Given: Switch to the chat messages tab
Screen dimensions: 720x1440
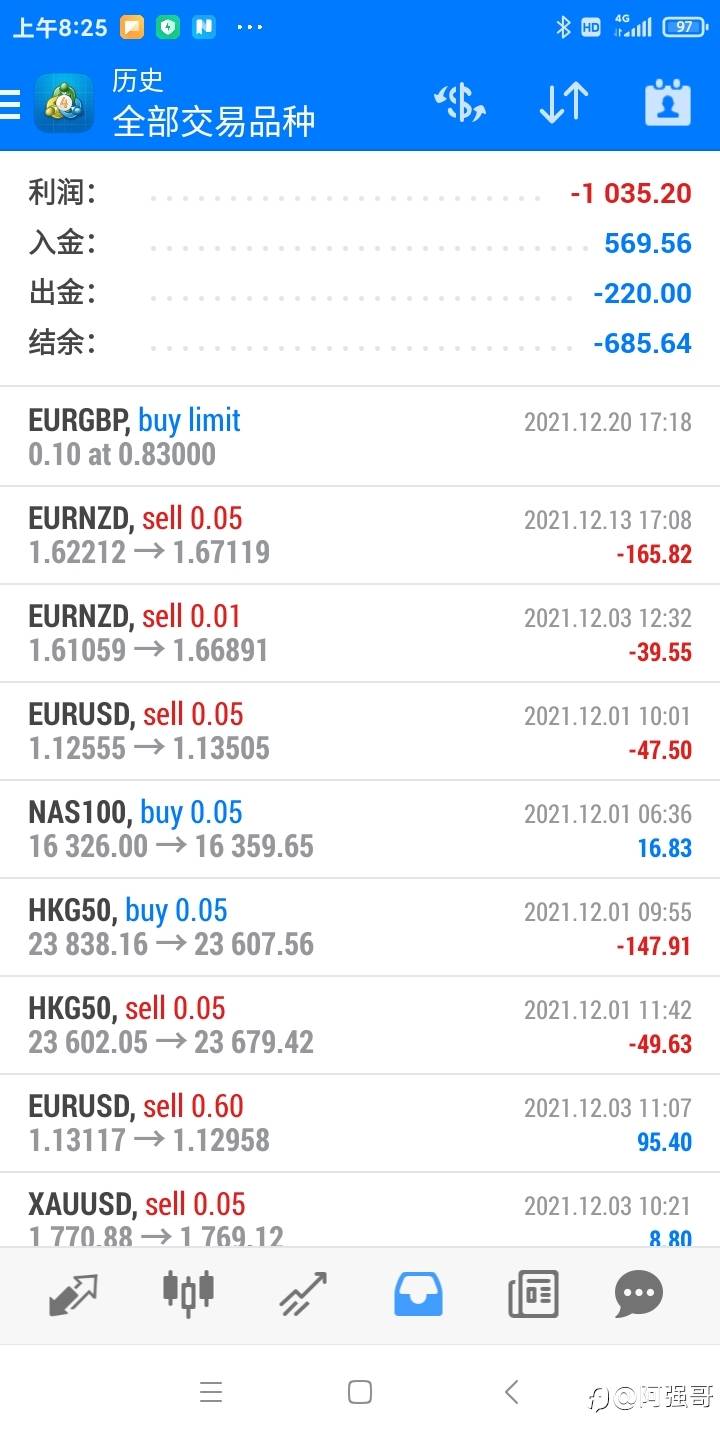Looking at the screenshot, I should (x=638, y=1294).
